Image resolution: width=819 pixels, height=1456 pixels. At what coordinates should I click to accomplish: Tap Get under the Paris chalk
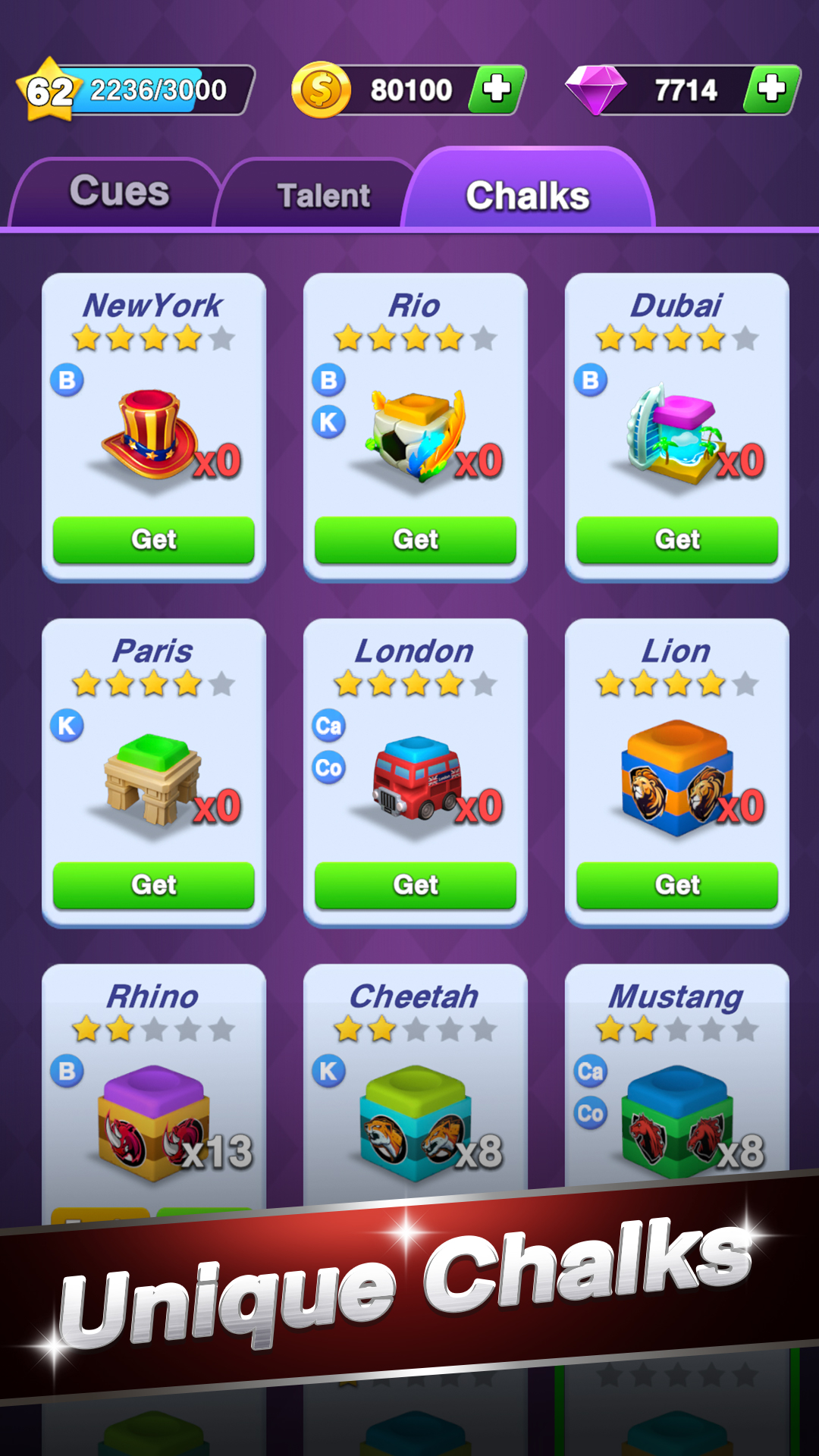coord(153,885)
